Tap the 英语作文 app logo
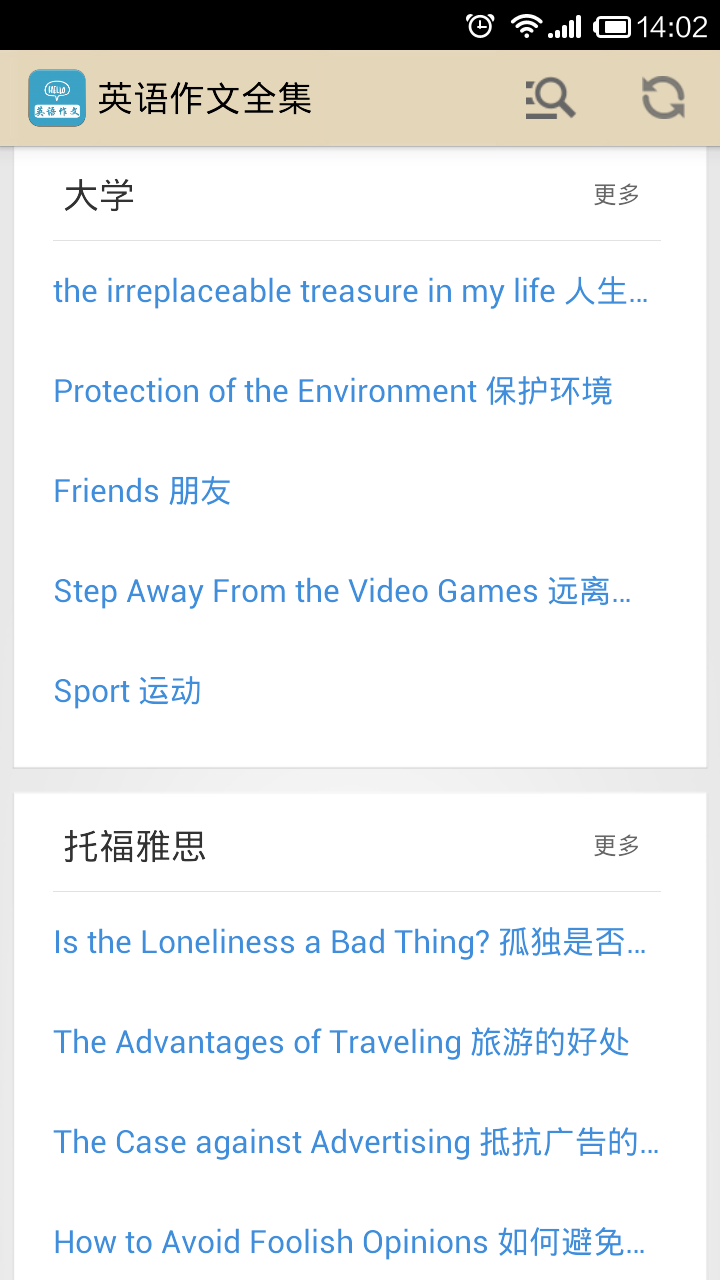This screenshot has width=720, height=1280. click(x=57, y=97)
